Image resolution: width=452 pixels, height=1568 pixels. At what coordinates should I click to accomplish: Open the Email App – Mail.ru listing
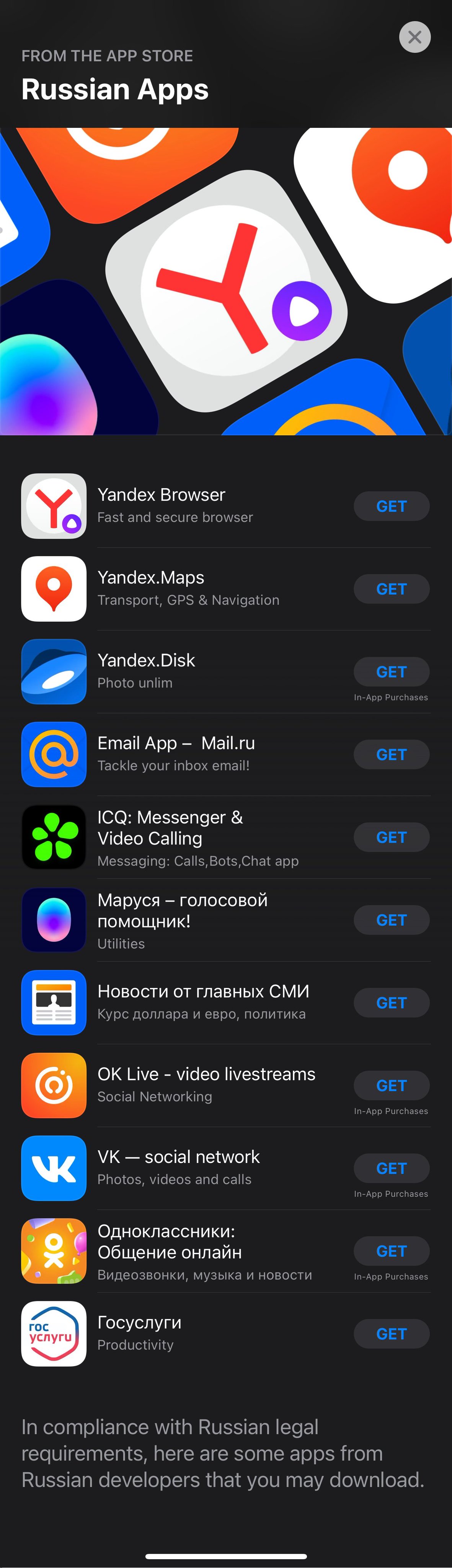(x=176, y=743)
